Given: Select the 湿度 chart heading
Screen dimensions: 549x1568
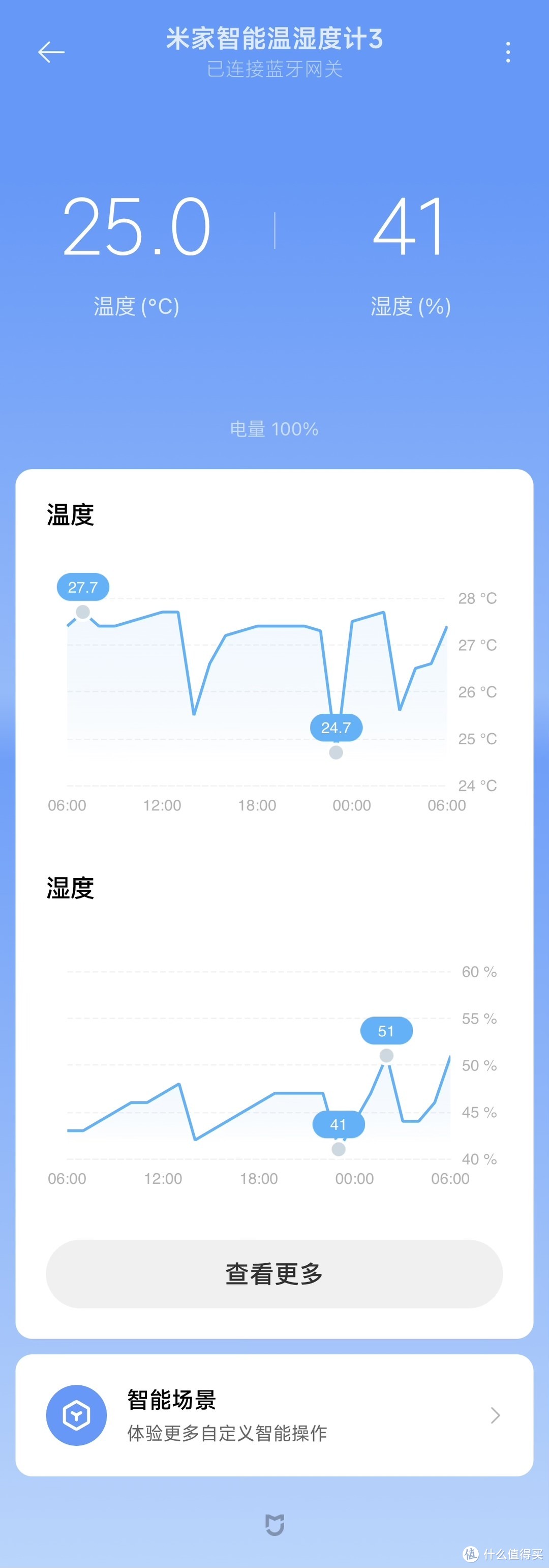Looking at the screenshot, I should (69, 889).
